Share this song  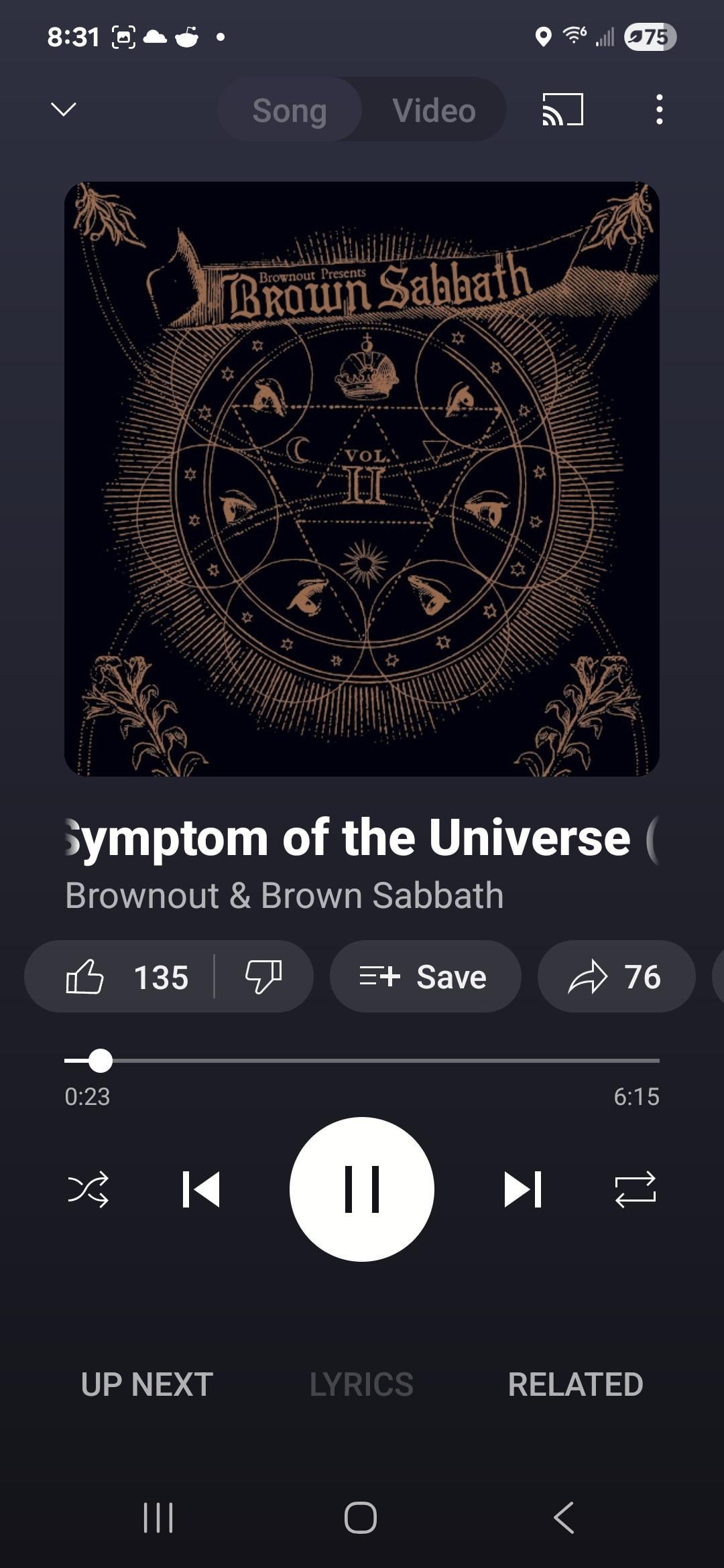coord(615,977)
